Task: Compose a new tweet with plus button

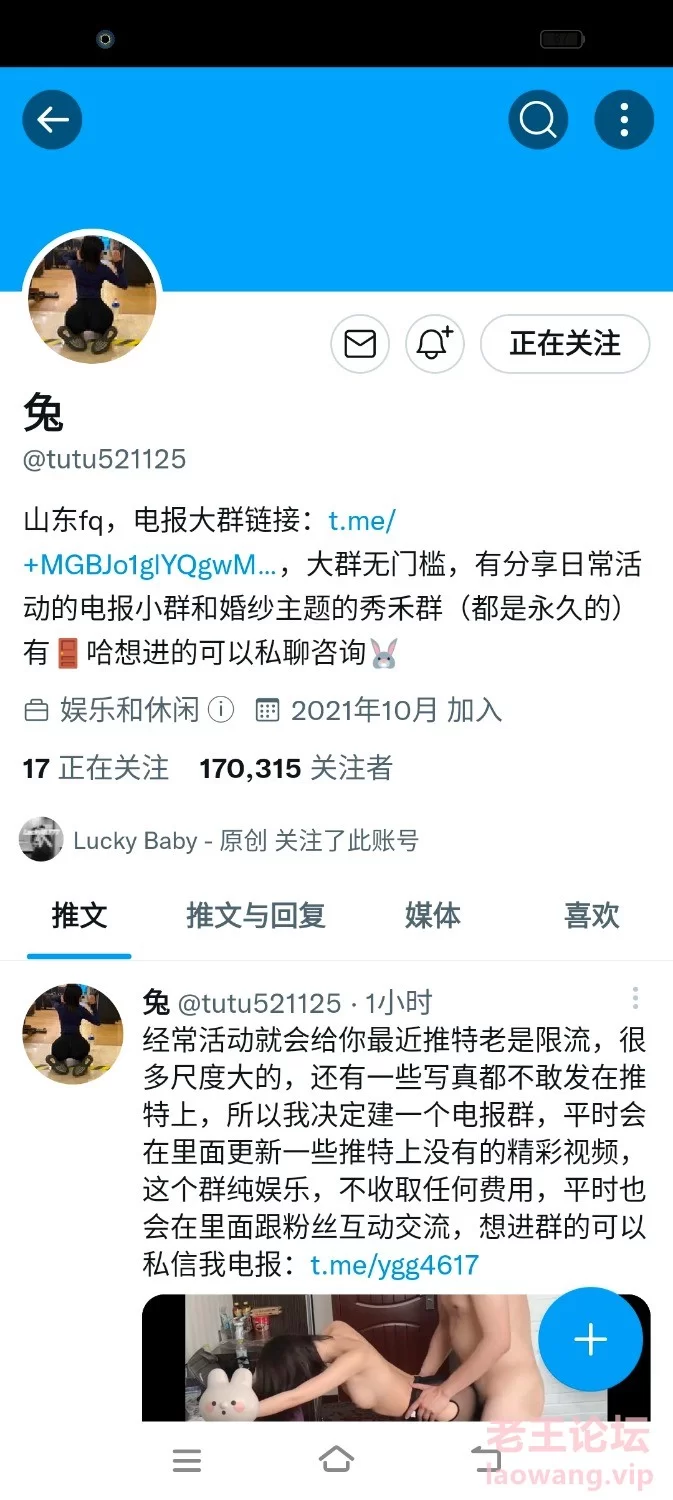Action: [x=590, y=1340]
